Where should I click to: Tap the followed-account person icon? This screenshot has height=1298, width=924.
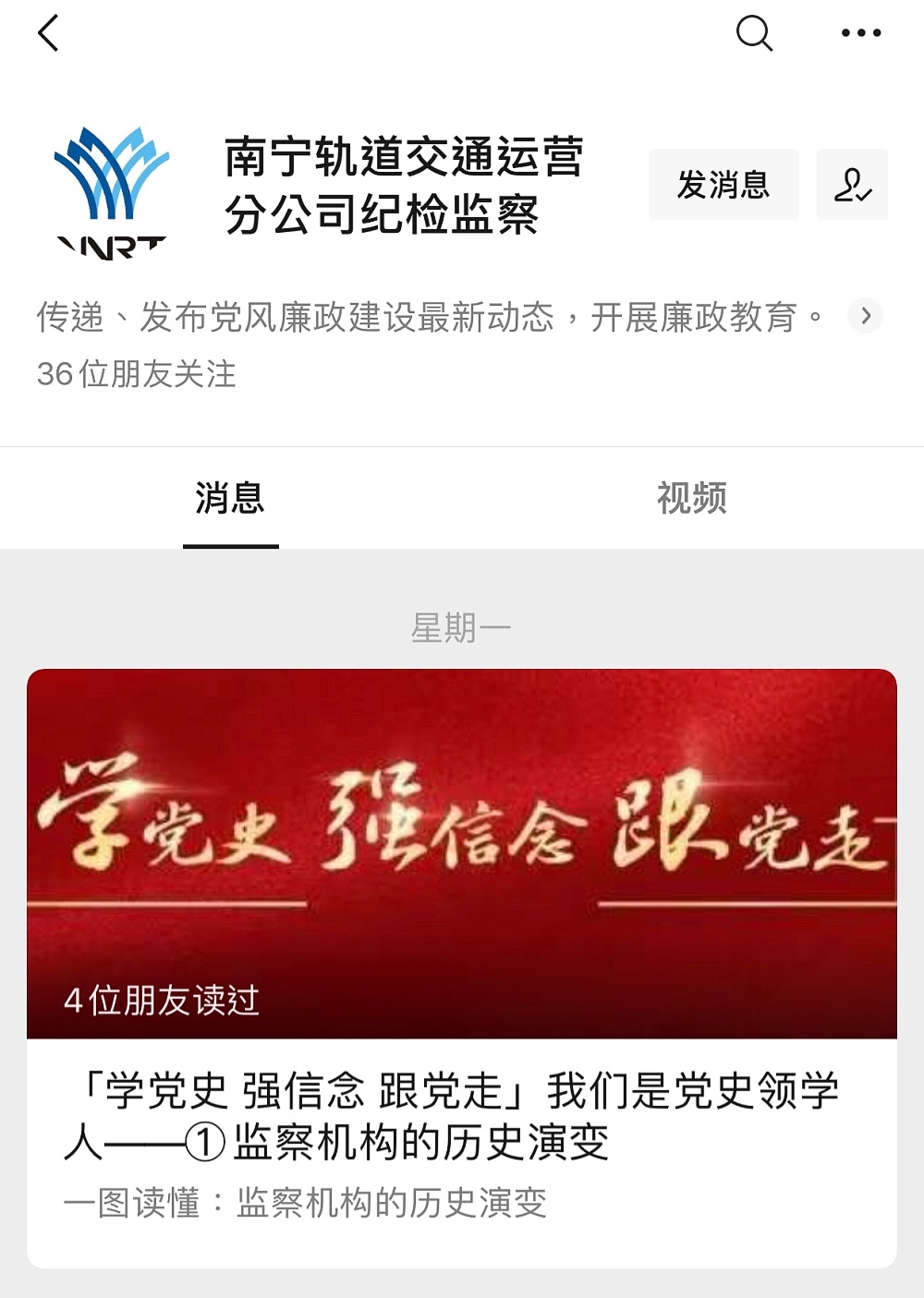pos(852,185)
